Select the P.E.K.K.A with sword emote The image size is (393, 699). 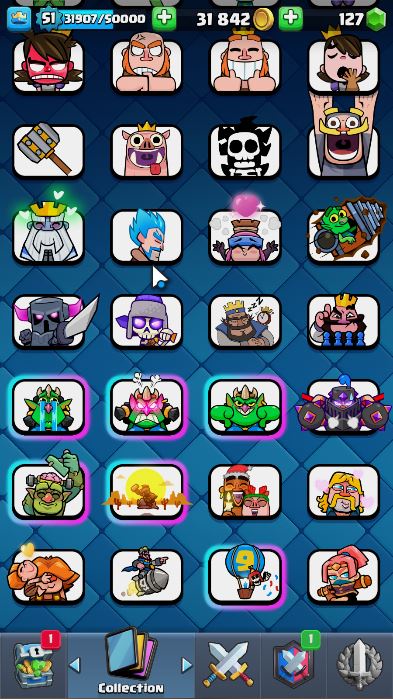click(x=51, y=321)
